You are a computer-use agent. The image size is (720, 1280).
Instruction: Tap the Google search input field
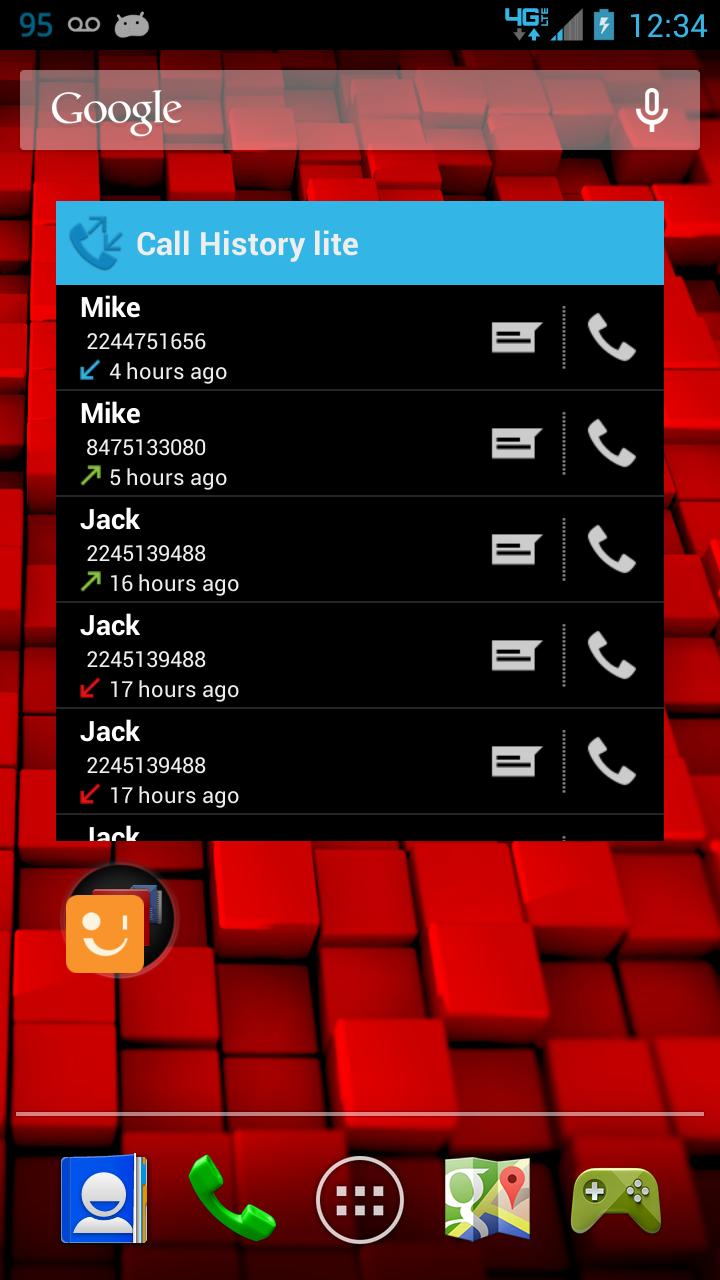pos(380,110)
